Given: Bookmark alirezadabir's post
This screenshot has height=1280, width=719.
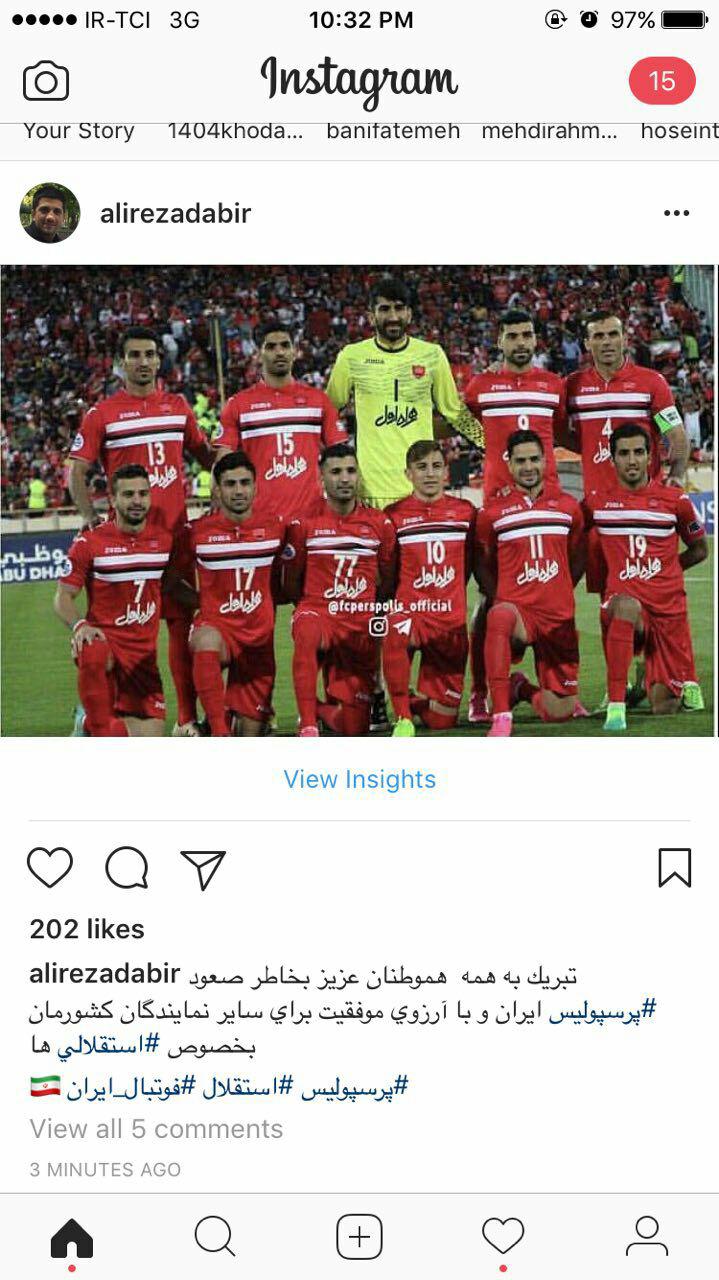Looking at the screenshot, I should point(674,868).
